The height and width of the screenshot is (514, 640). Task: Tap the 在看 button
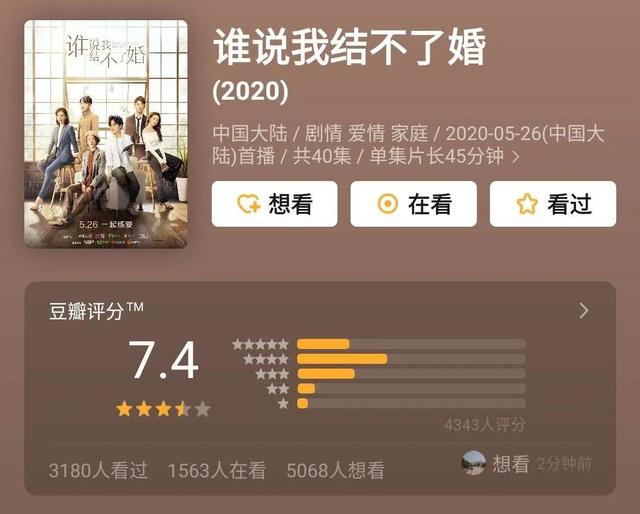413,204
